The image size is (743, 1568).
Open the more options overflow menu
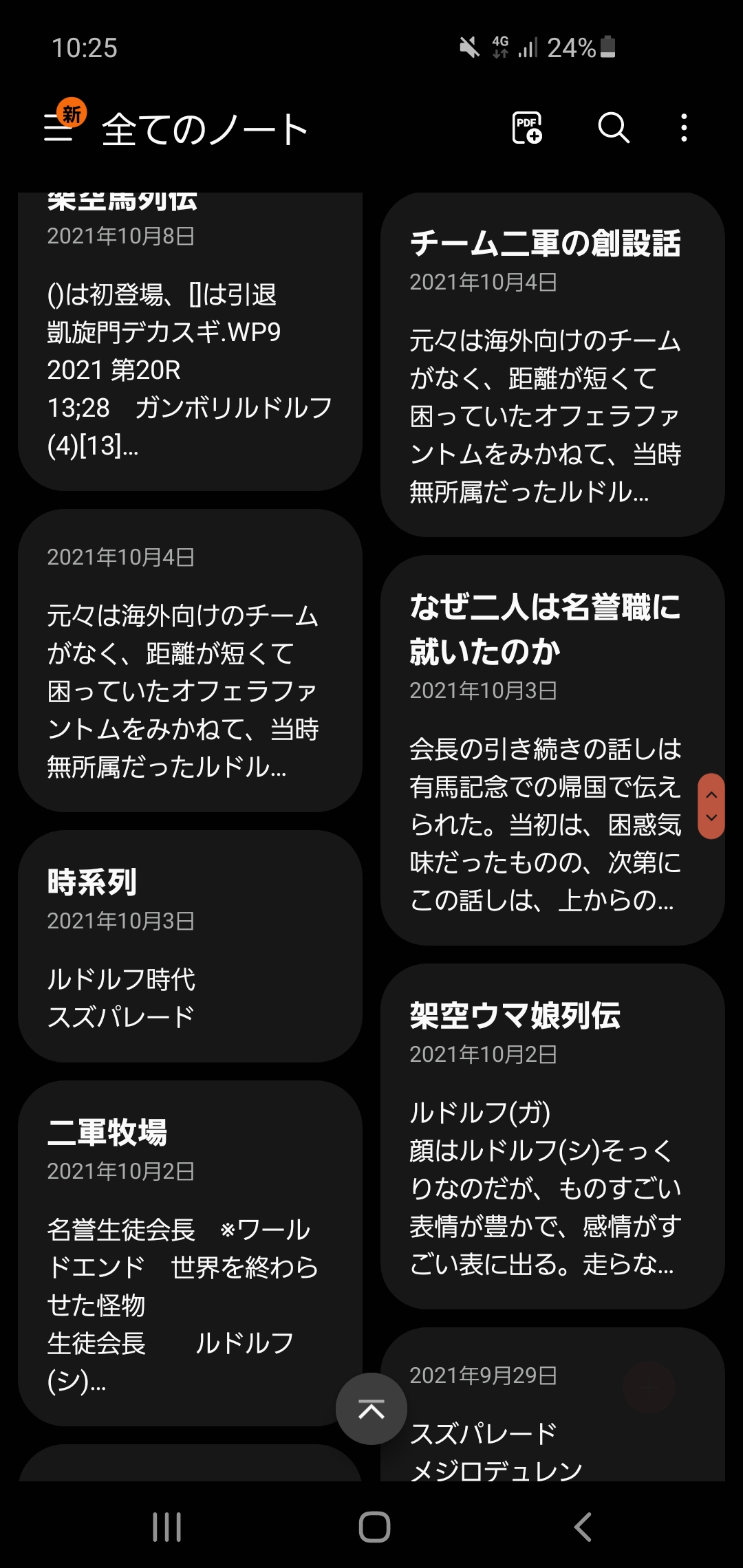coord(683,128)
